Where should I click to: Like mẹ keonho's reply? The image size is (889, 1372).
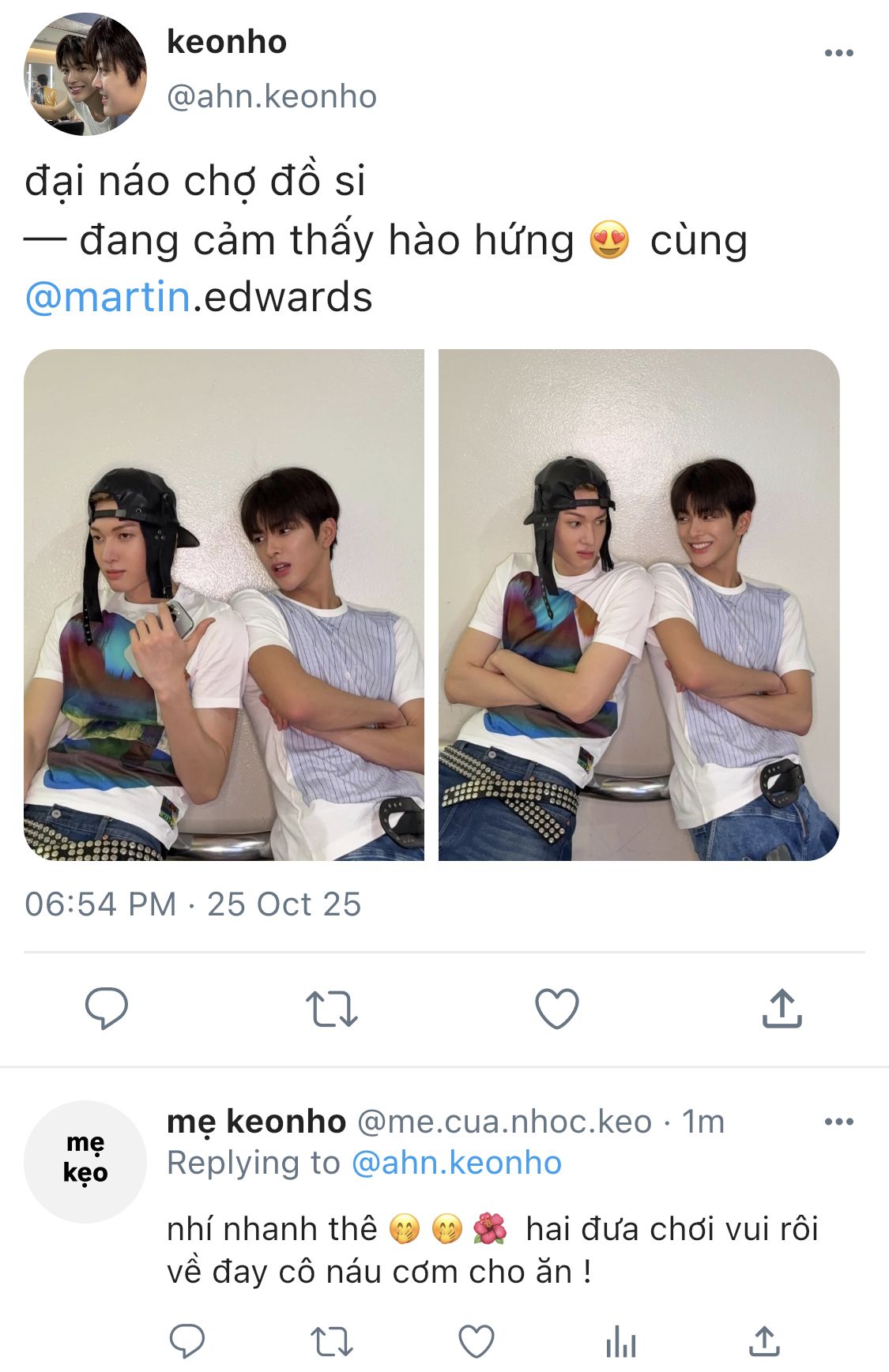coord(477,1340)
